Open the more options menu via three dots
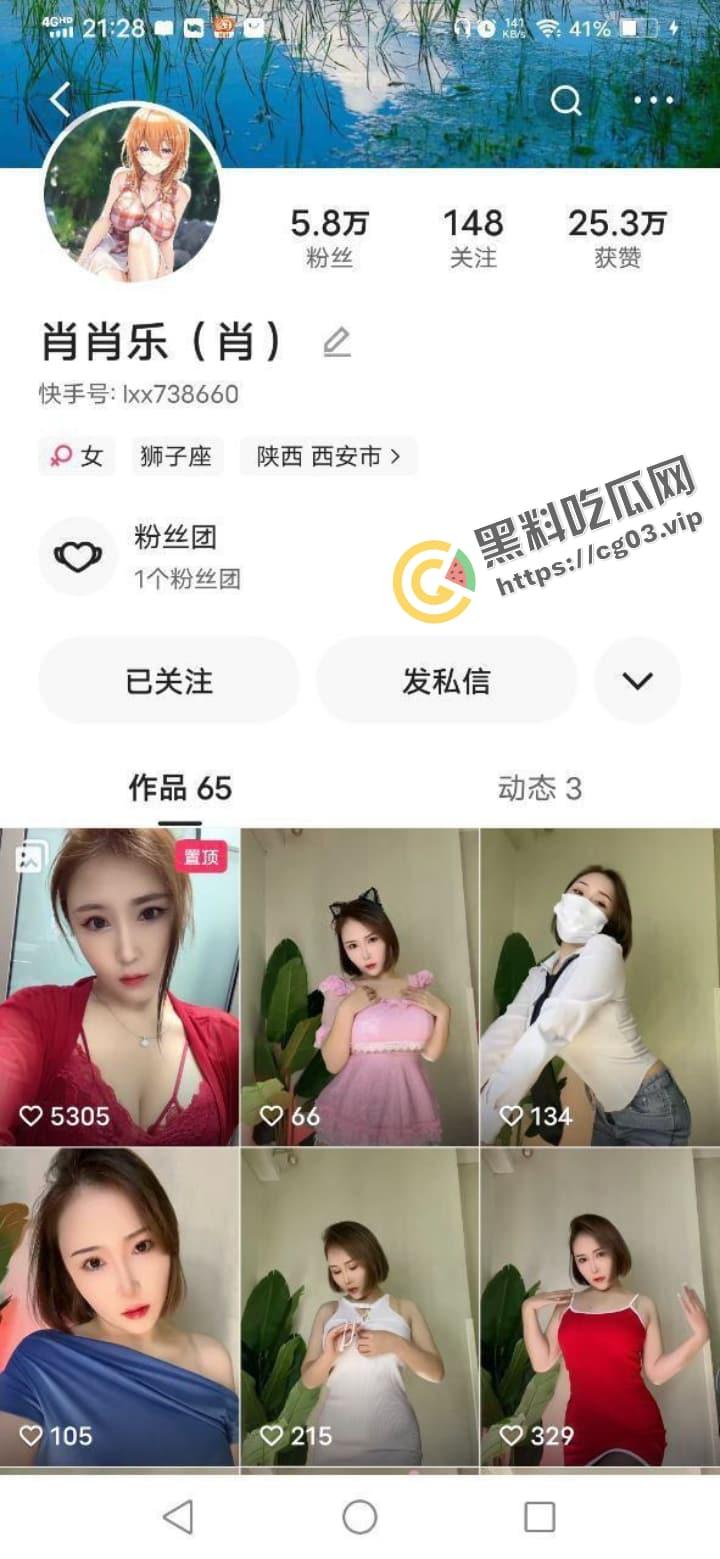 click(655, 100)
